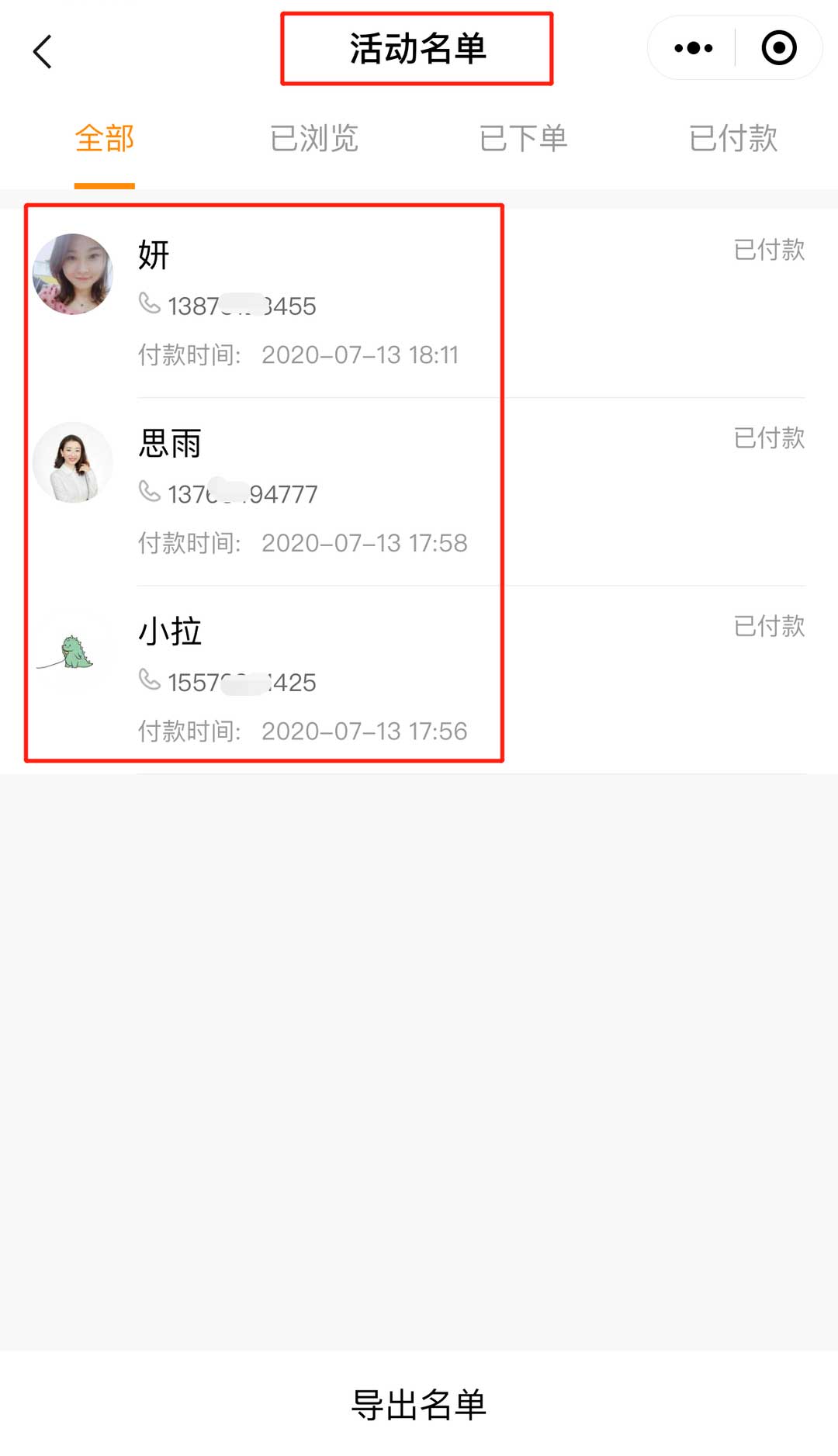Open the more options (···) menu icon
Image resolution: width=838 pixels, height=1456 pixels.
click(692, 47)
